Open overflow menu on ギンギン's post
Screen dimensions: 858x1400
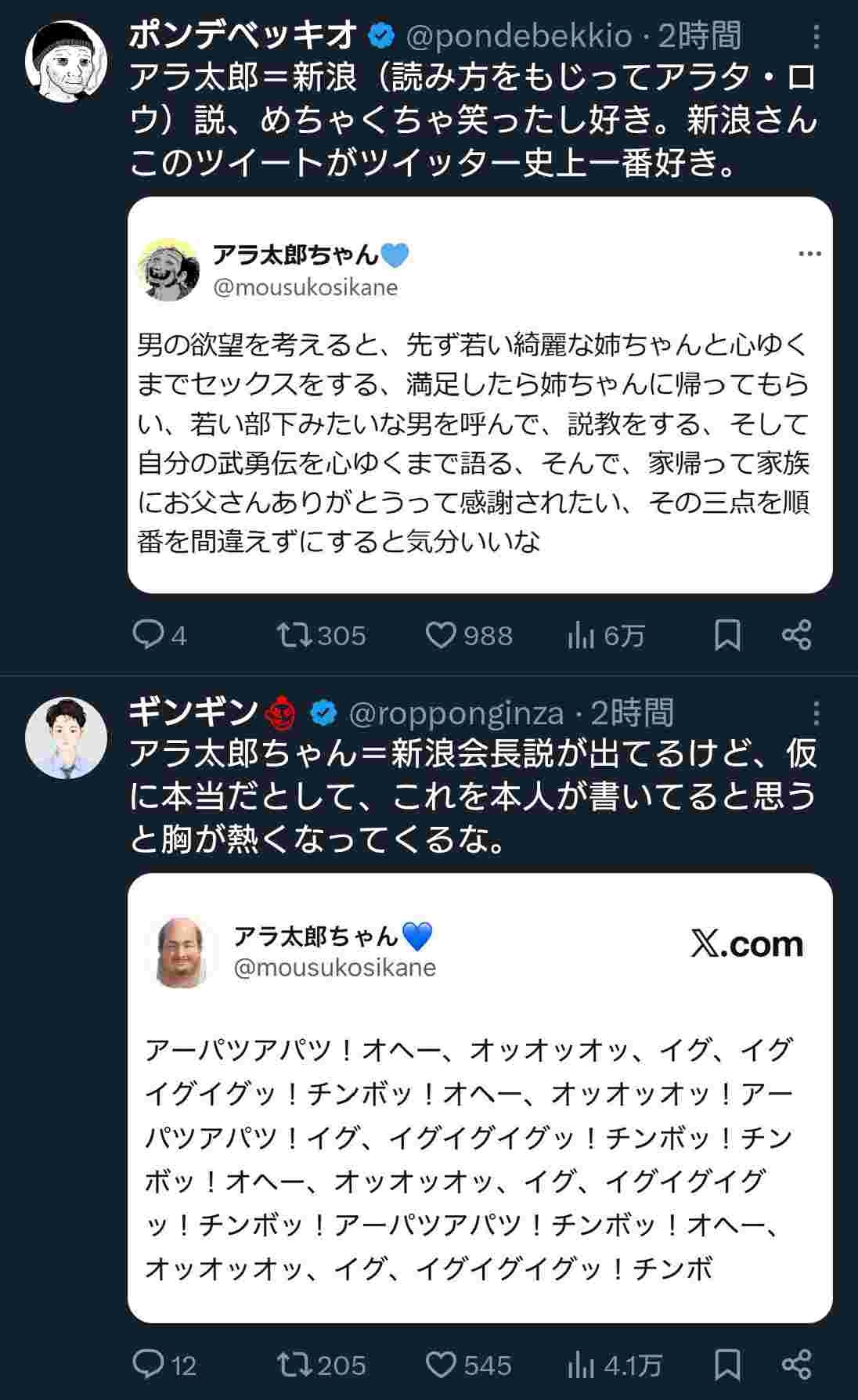pos(816,713)
